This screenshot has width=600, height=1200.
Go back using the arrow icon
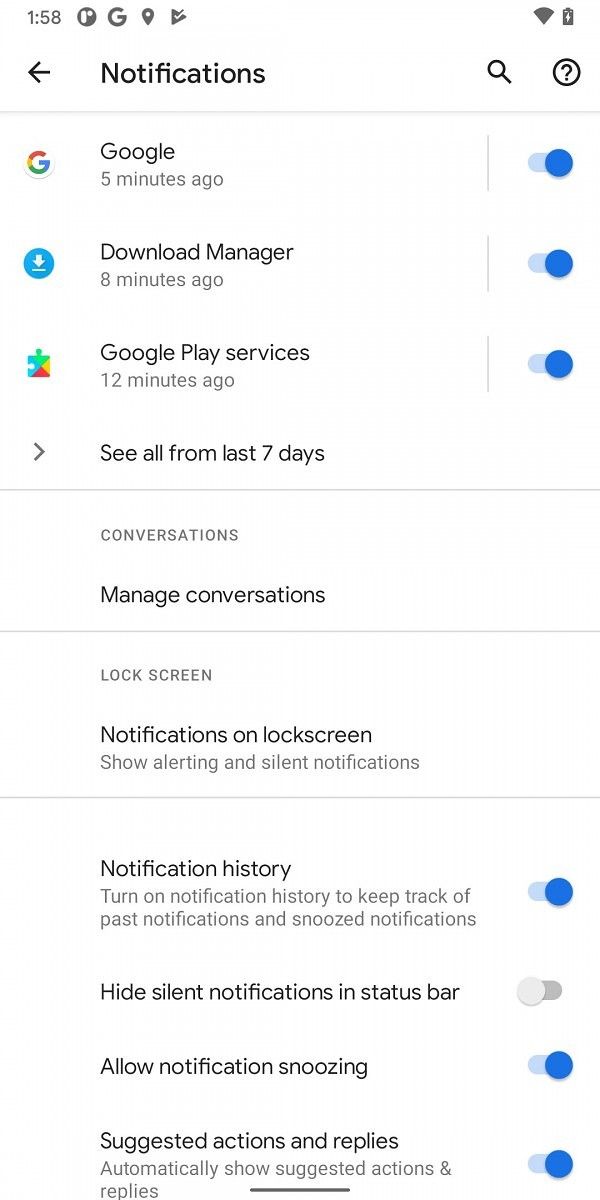pos(39,72)
